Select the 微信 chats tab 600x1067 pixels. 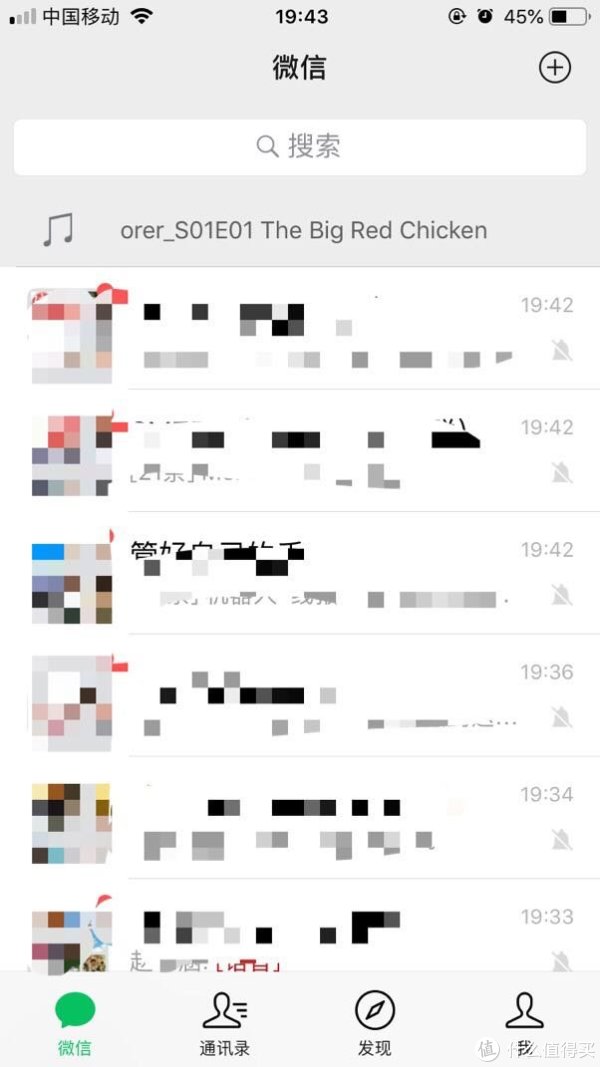tap(75, 1022)
